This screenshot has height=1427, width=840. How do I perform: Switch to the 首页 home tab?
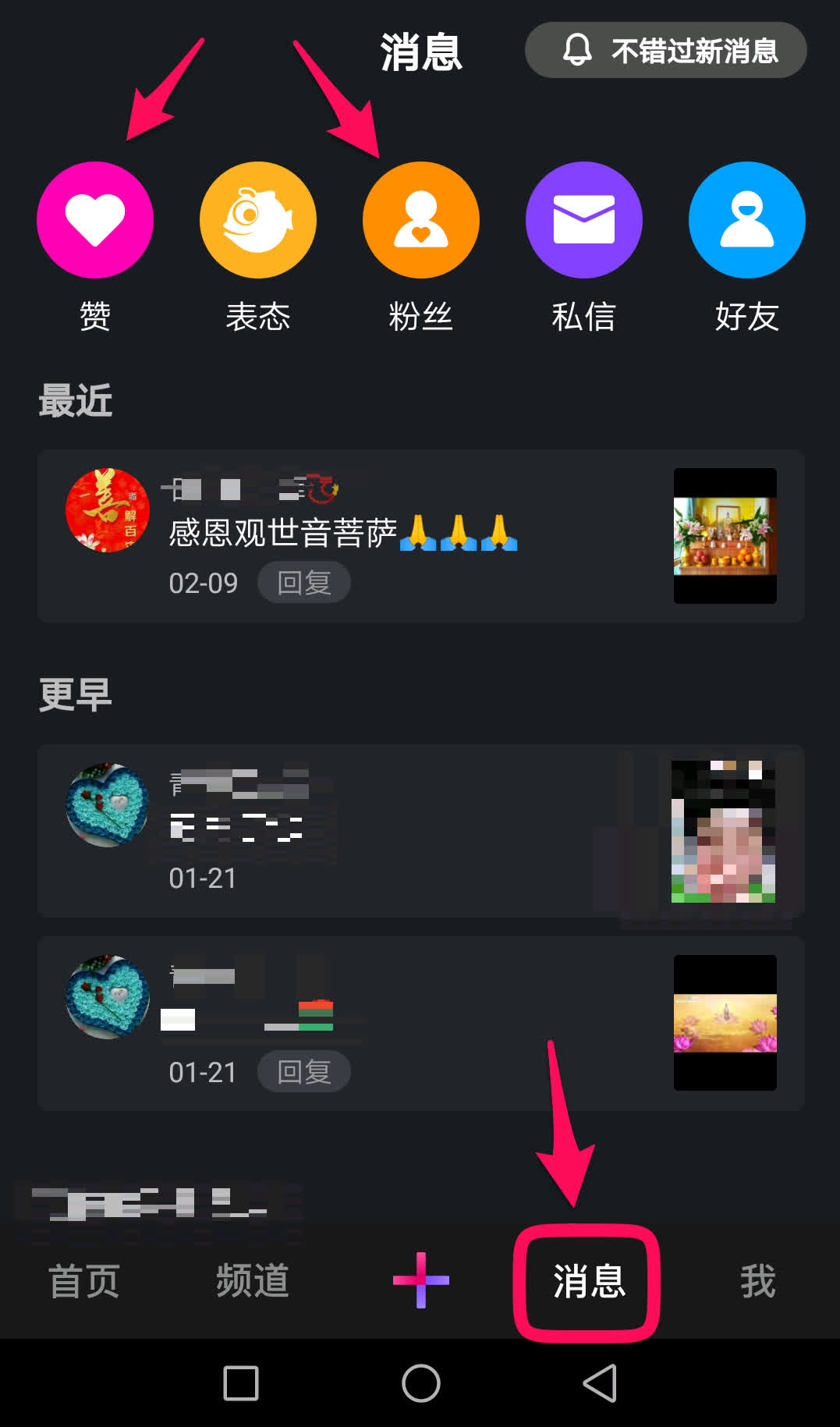click(x=83, y=1281)
